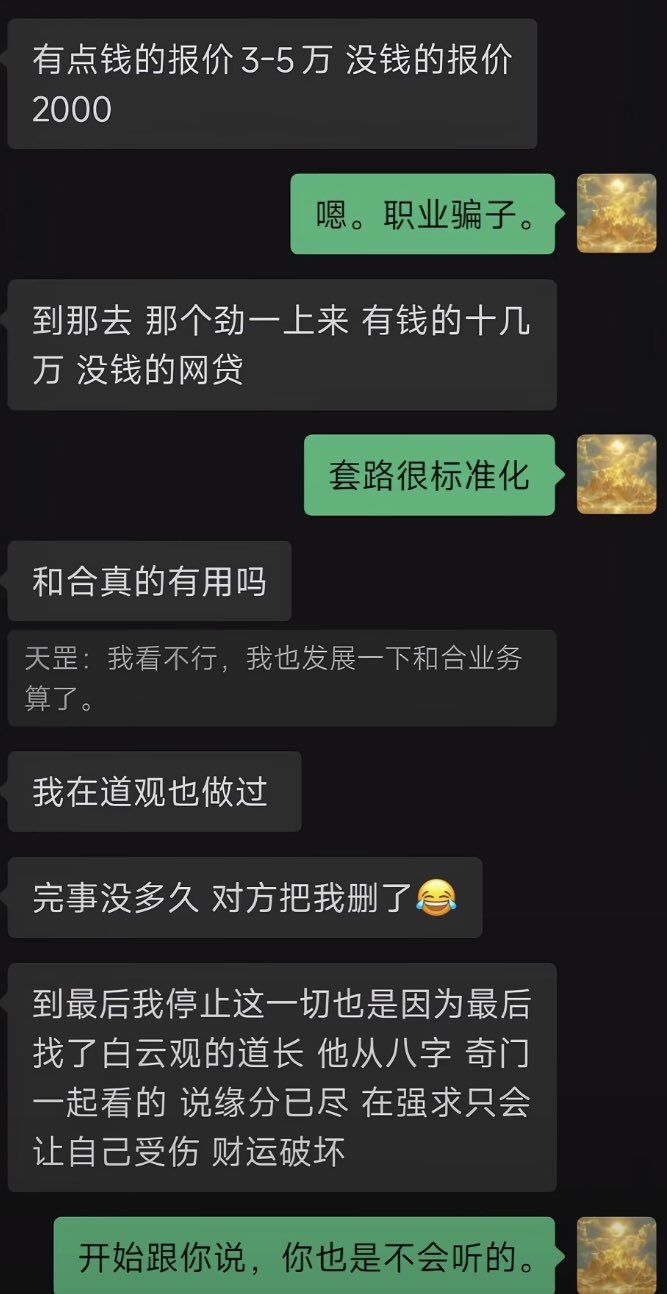Open the avatar beside "嗯。职业骗子。"

coord(617,213)
